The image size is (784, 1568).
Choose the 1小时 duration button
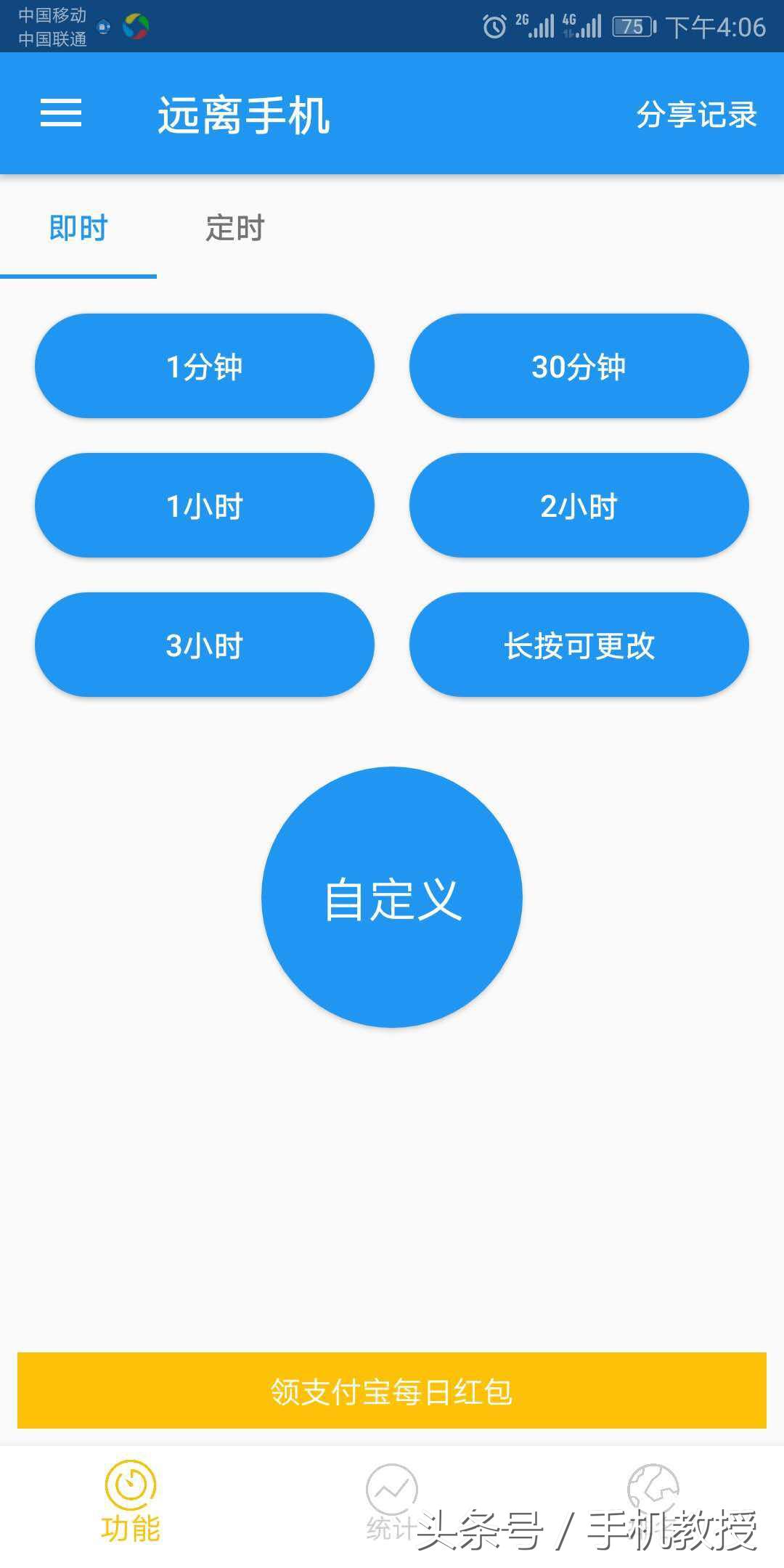coord(204,506)
